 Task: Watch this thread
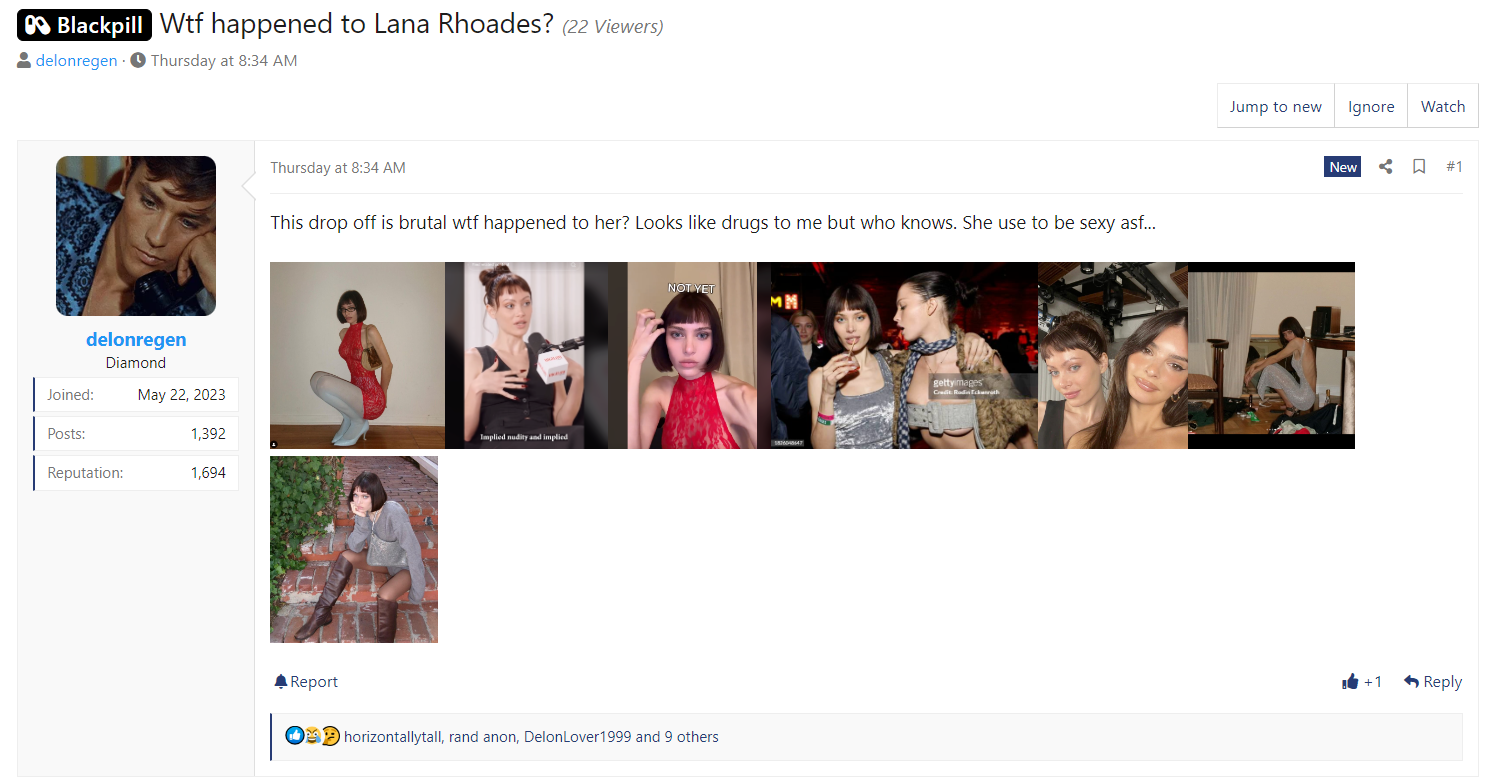(x=1442, y=107)
